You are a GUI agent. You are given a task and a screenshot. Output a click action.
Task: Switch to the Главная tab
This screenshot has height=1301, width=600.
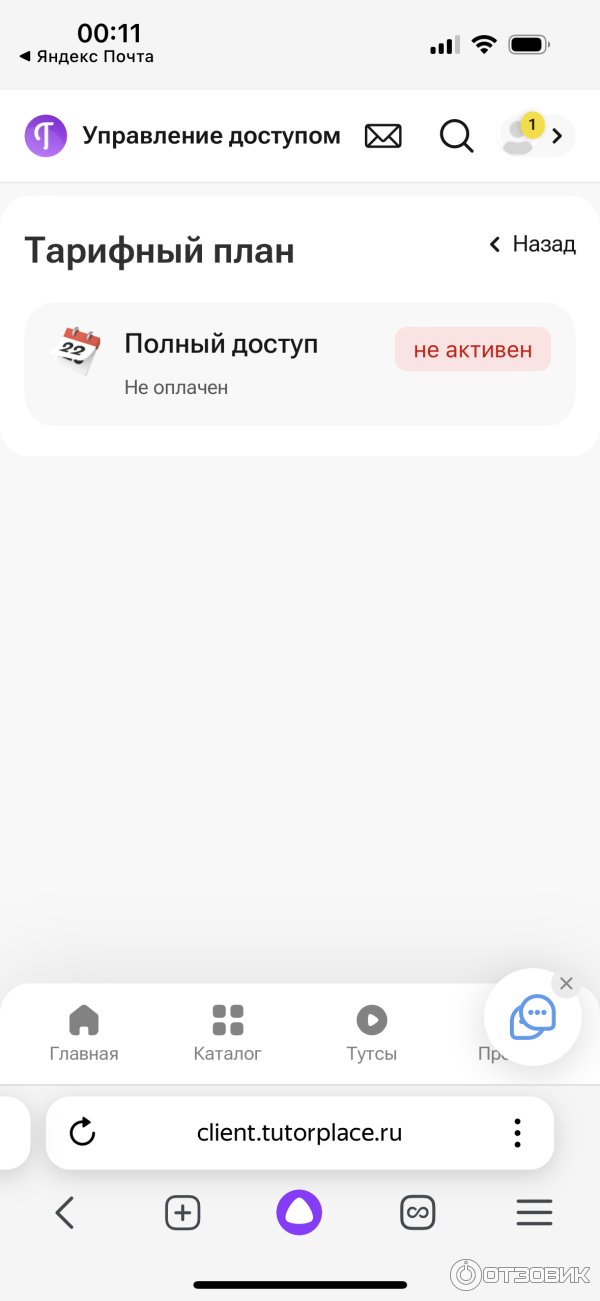point(84,1033)
